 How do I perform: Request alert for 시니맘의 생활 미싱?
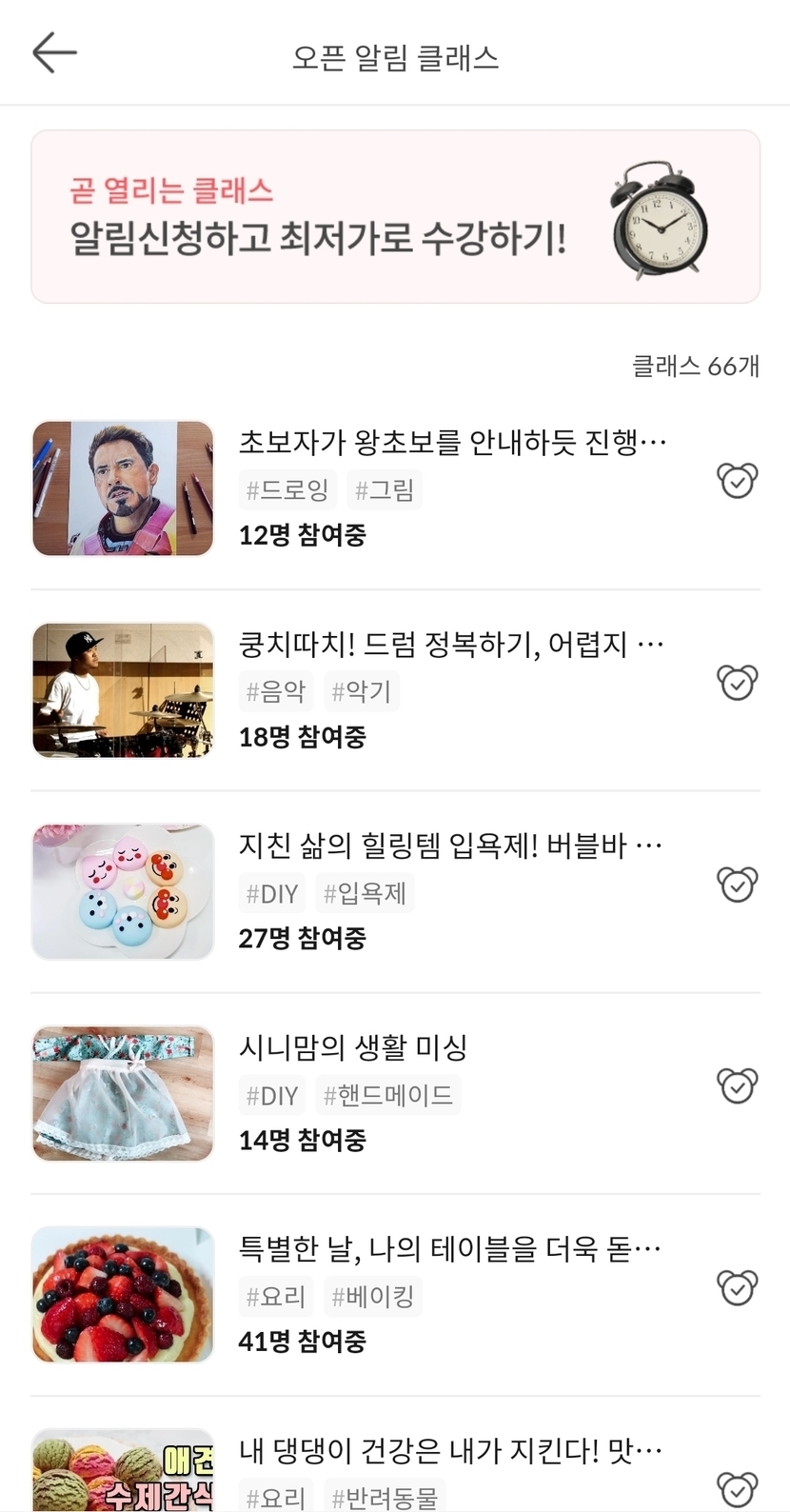pos(737,1086)
